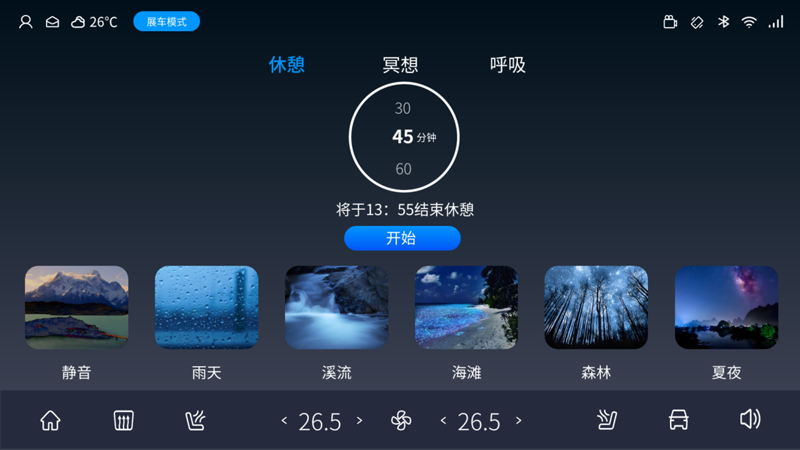
Task: Select the 夏夜 sound scene
Action: [x=726, y=307]
